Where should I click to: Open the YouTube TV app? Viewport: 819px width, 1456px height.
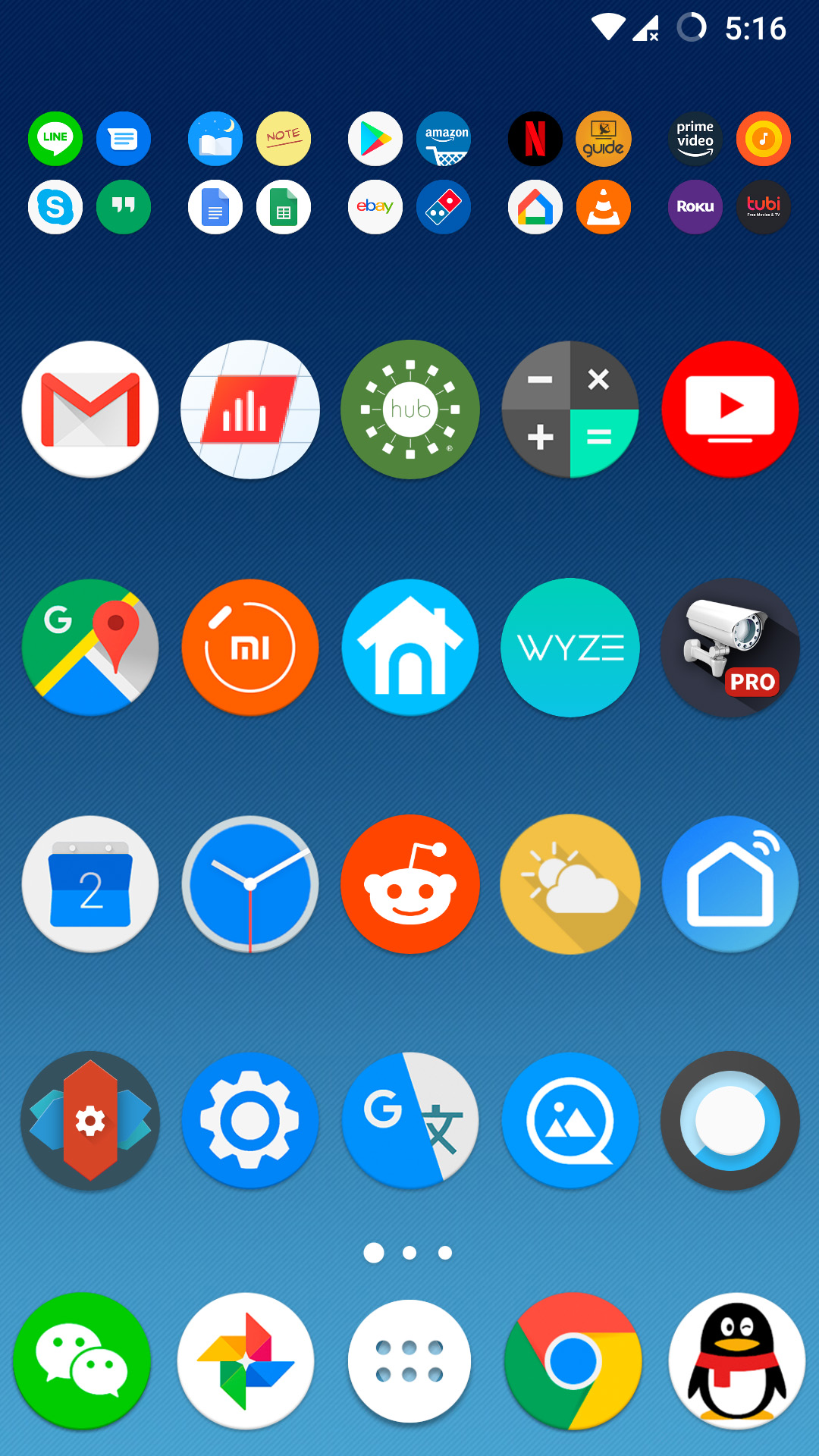tap(730, 409)
